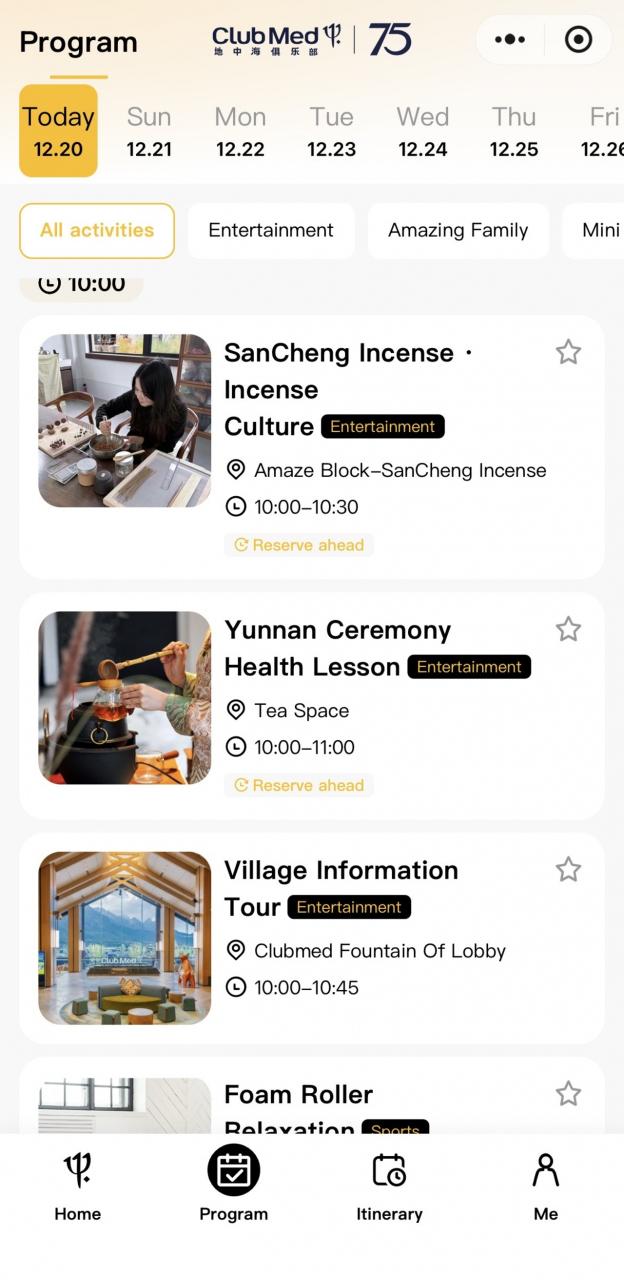
Task: Choose Tue 12.23 in the date strip
Action: (331, 132)
